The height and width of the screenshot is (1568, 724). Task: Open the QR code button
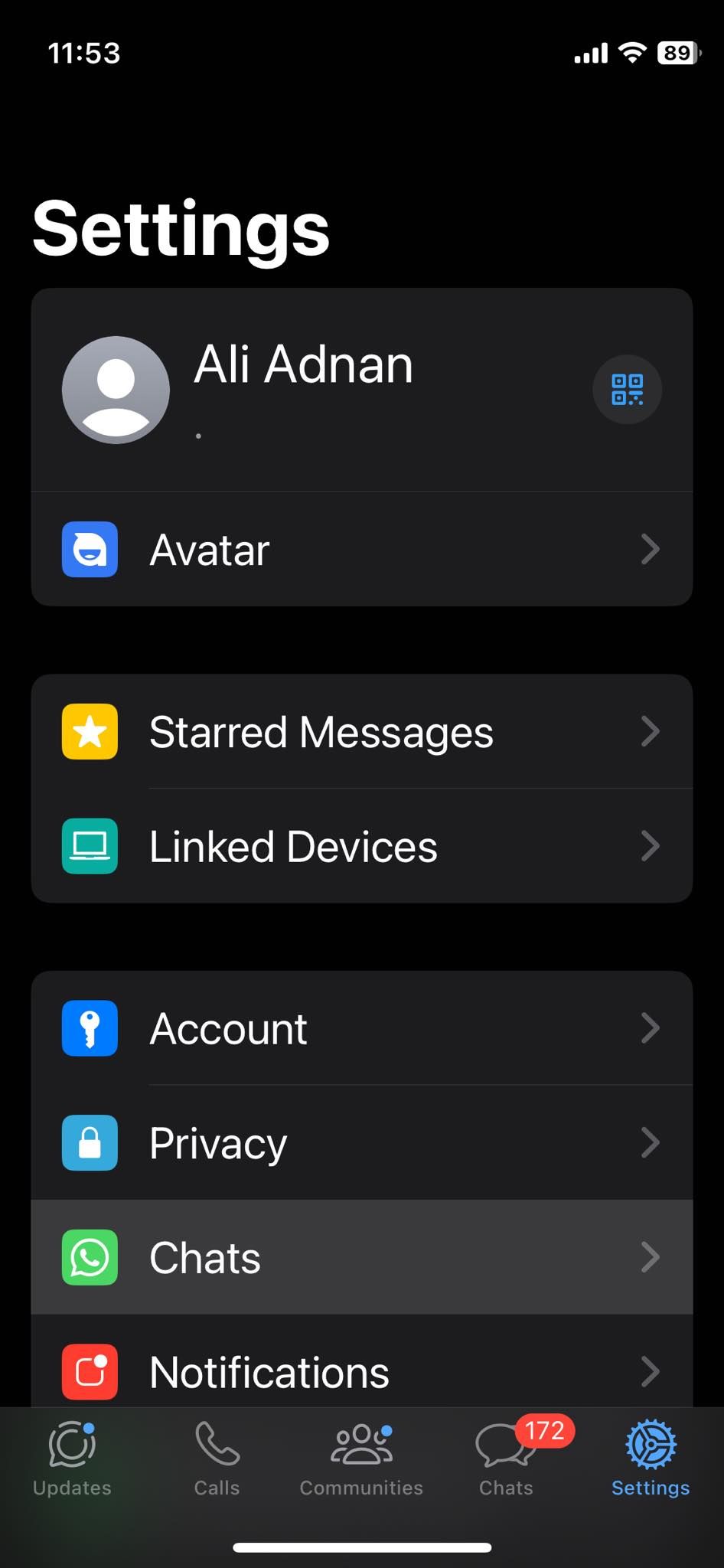pos(627,390)
